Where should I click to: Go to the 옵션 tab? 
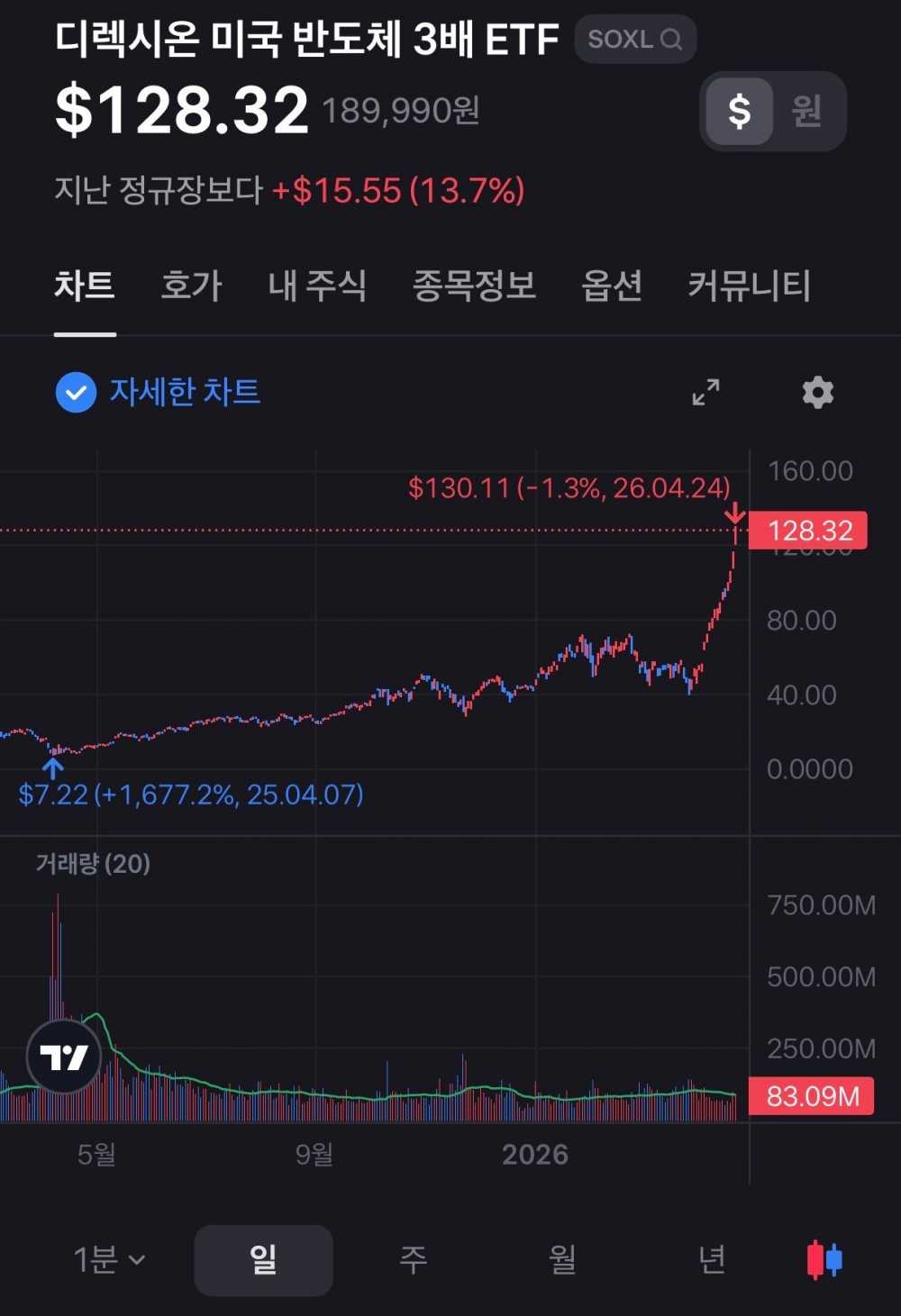[x=612, y=286]
